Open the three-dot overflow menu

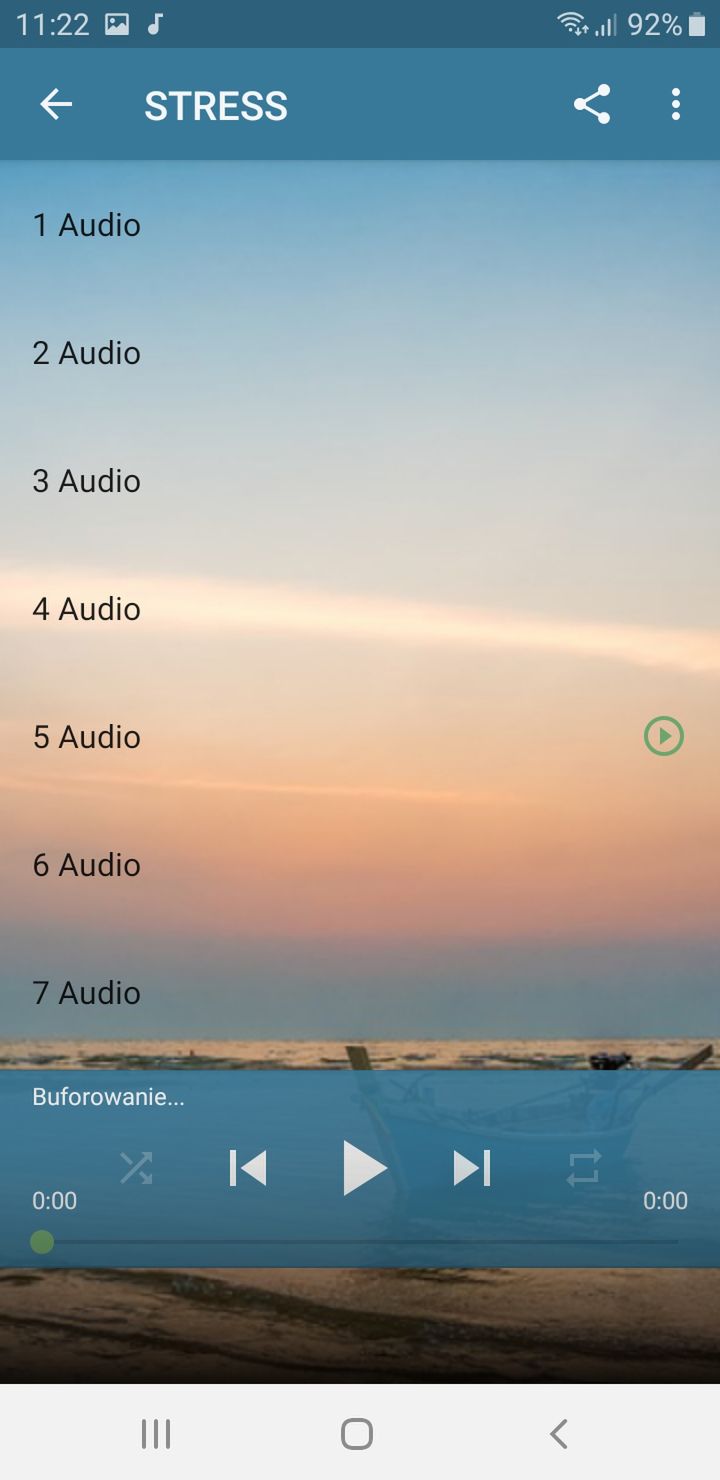(676, 105)
